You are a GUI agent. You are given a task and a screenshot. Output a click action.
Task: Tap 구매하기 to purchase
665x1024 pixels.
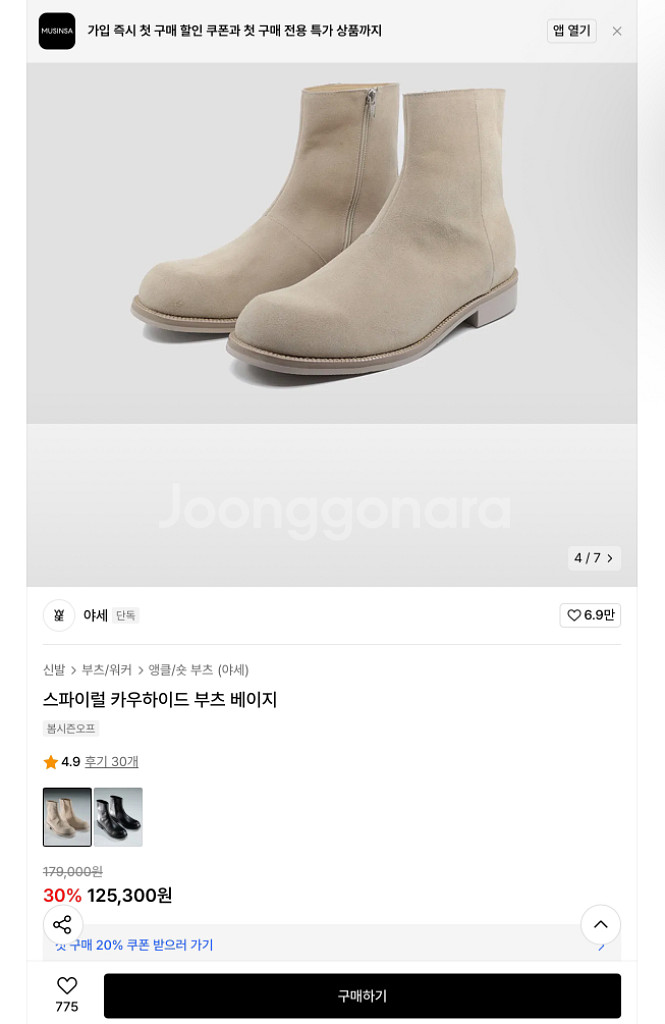click(x=362, y=995)
